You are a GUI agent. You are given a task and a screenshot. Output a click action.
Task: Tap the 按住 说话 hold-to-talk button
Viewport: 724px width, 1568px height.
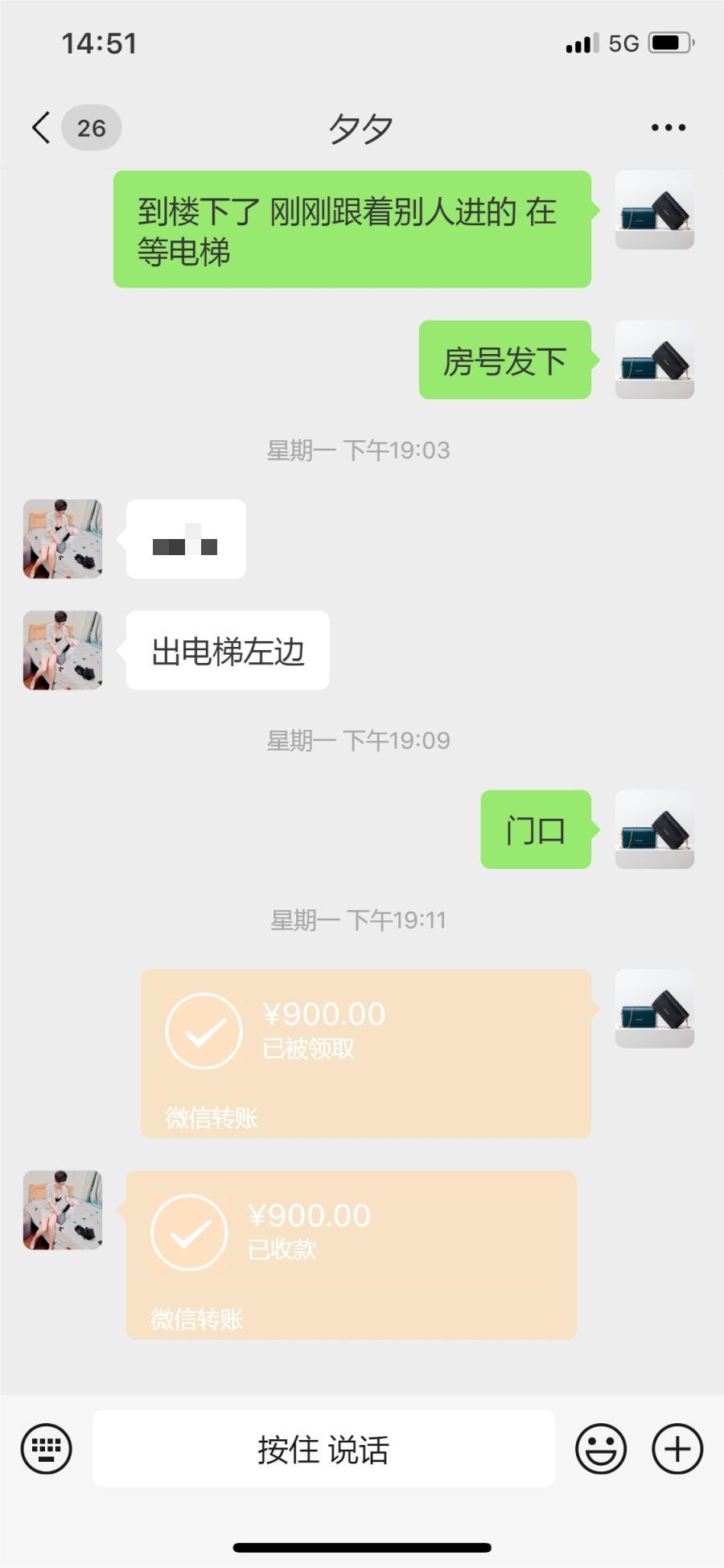[323, 1449]
